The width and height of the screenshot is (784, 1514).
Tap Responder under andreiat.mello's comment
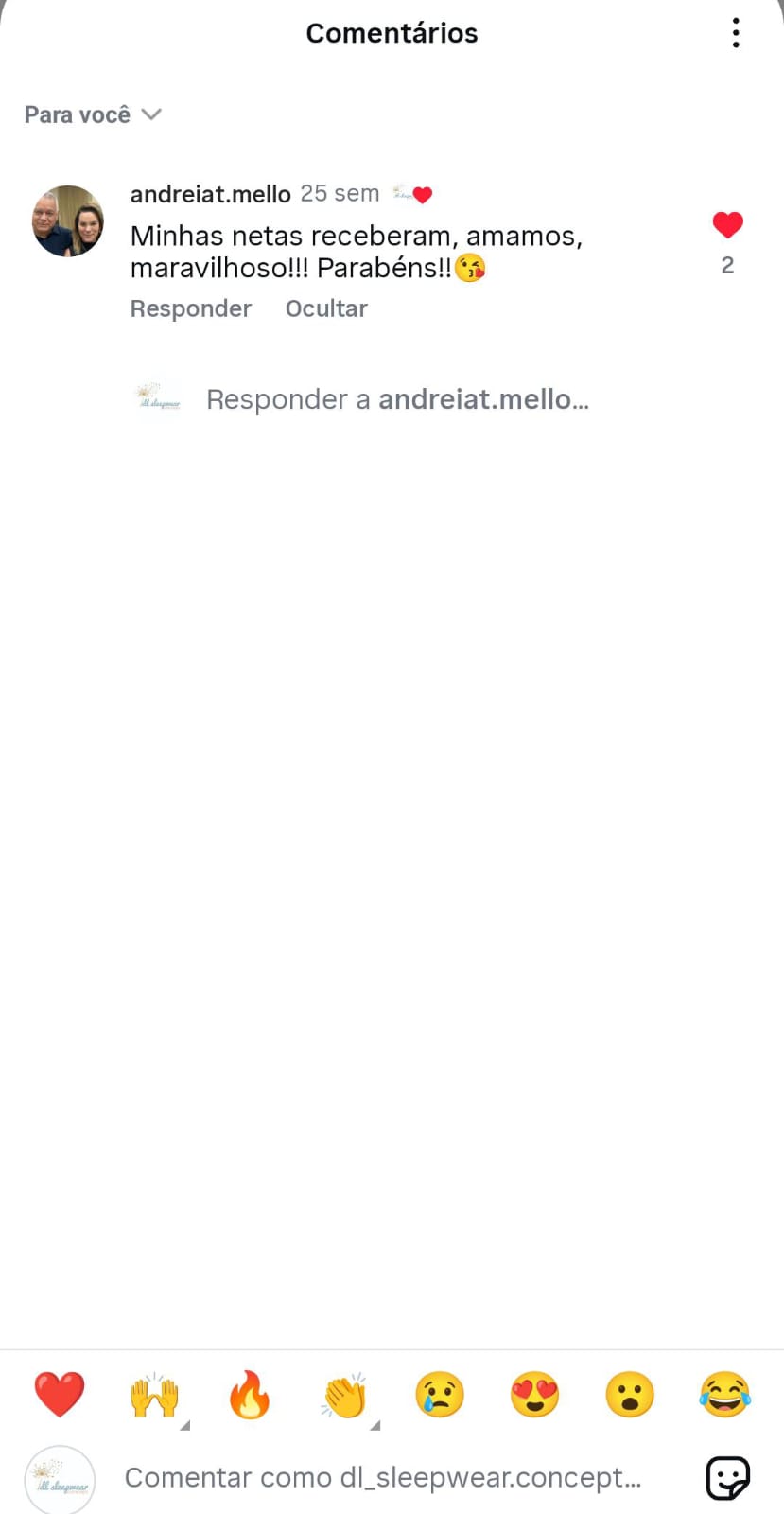tap(190, 308)
